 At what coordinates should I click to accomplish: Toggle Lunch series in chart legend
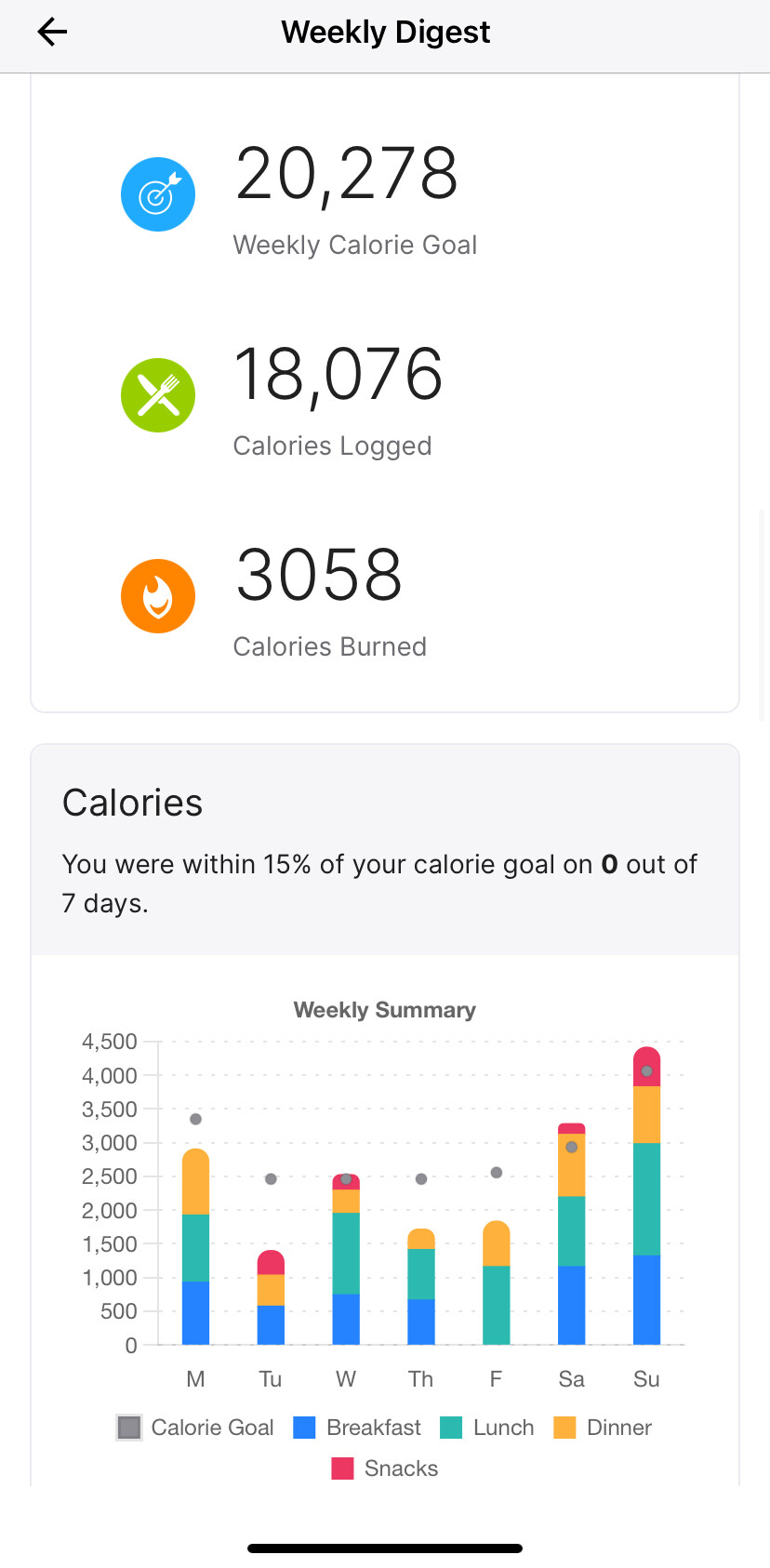487,1428
